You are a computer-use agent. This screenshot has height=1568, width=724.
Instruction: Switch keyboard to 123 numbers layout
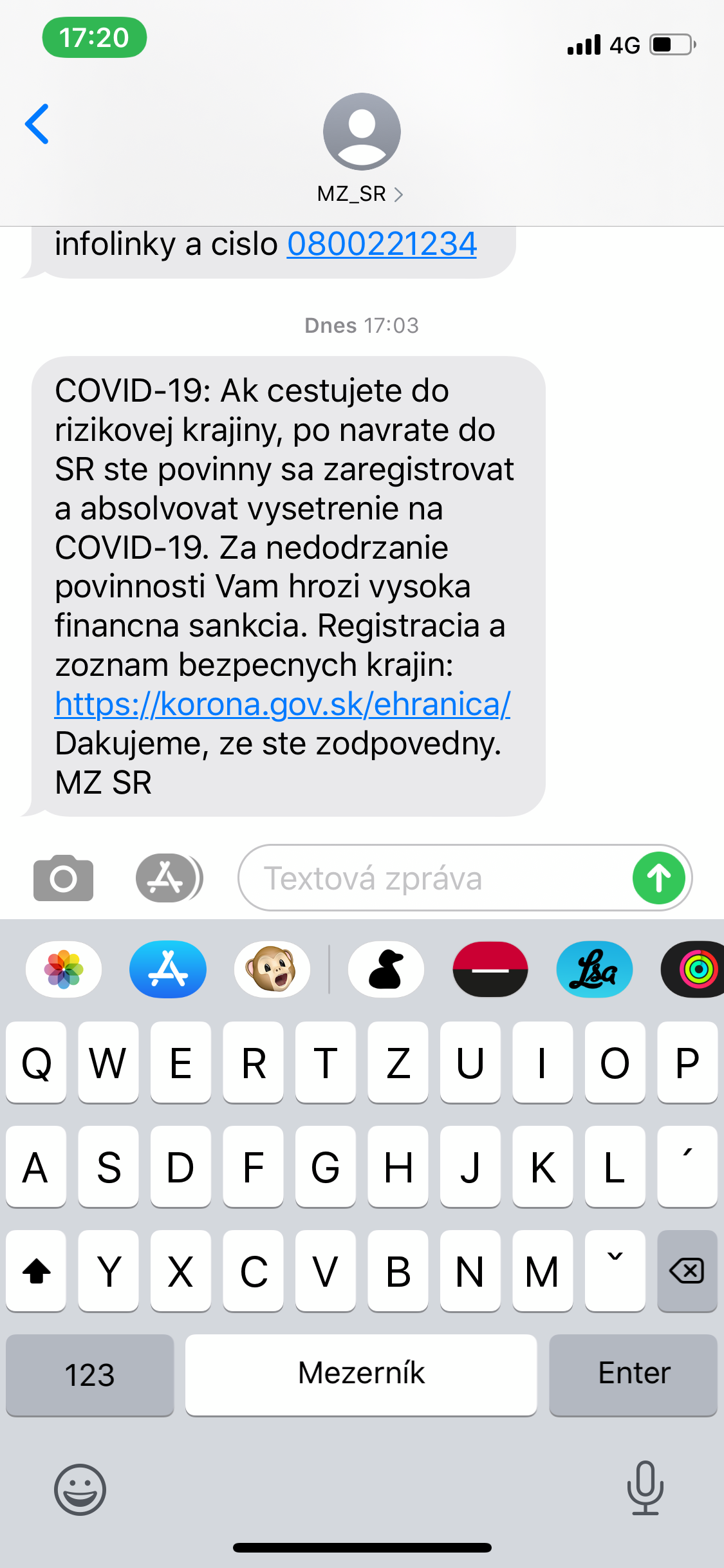(x=89, y=1375)
